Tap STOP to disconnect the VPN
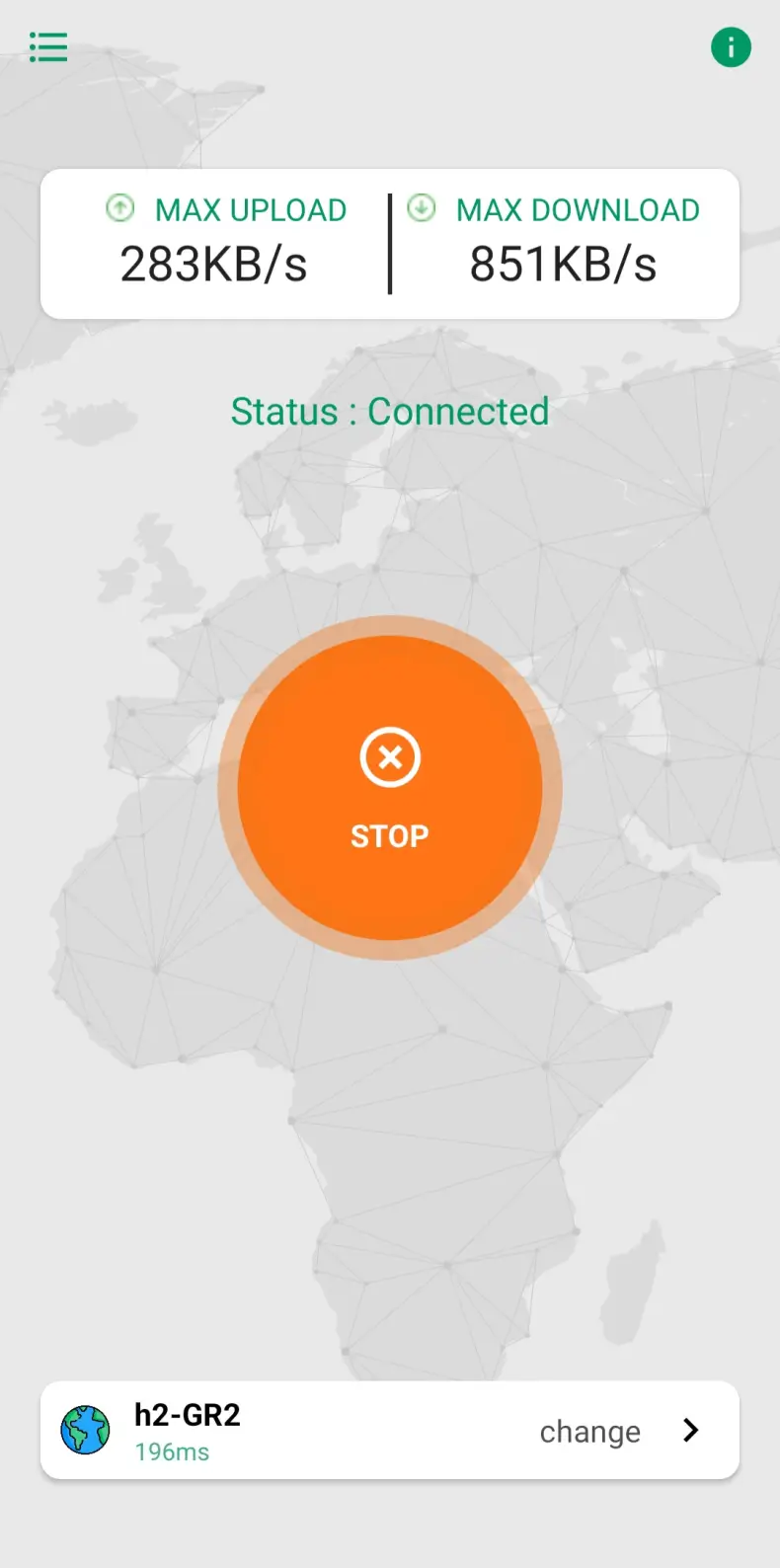780x1568 pixels. click(390, 788)
